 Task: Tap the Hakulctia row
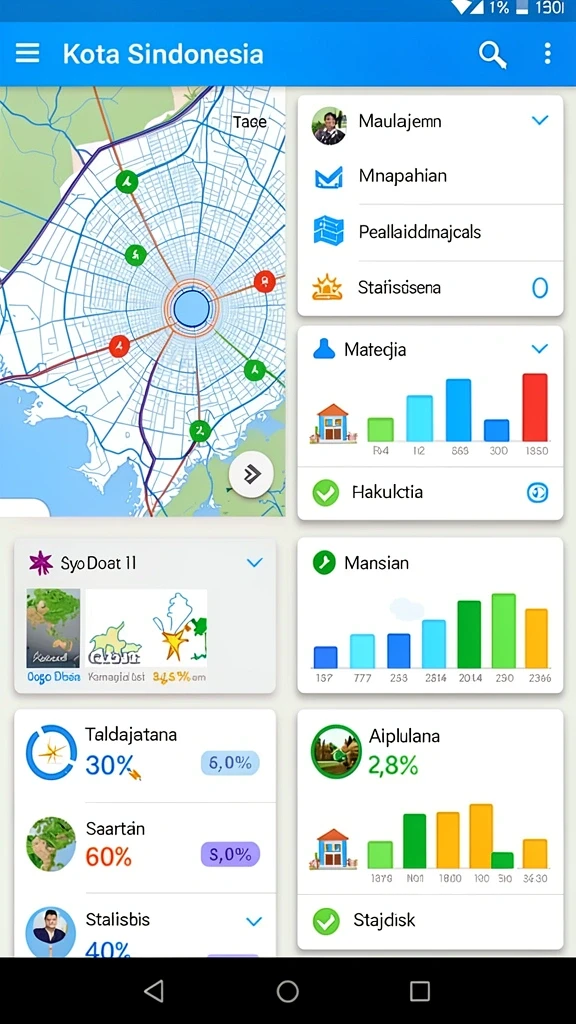[x=430, y=493]
